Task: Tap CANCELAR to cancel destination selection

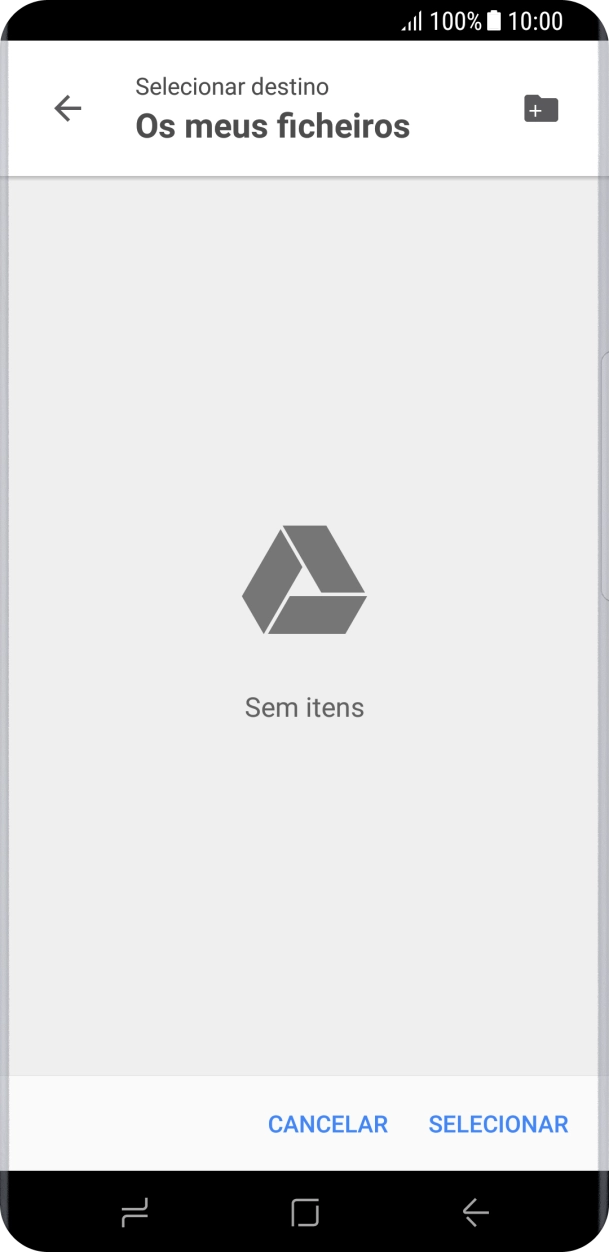Action: [x=328, y=1124]
